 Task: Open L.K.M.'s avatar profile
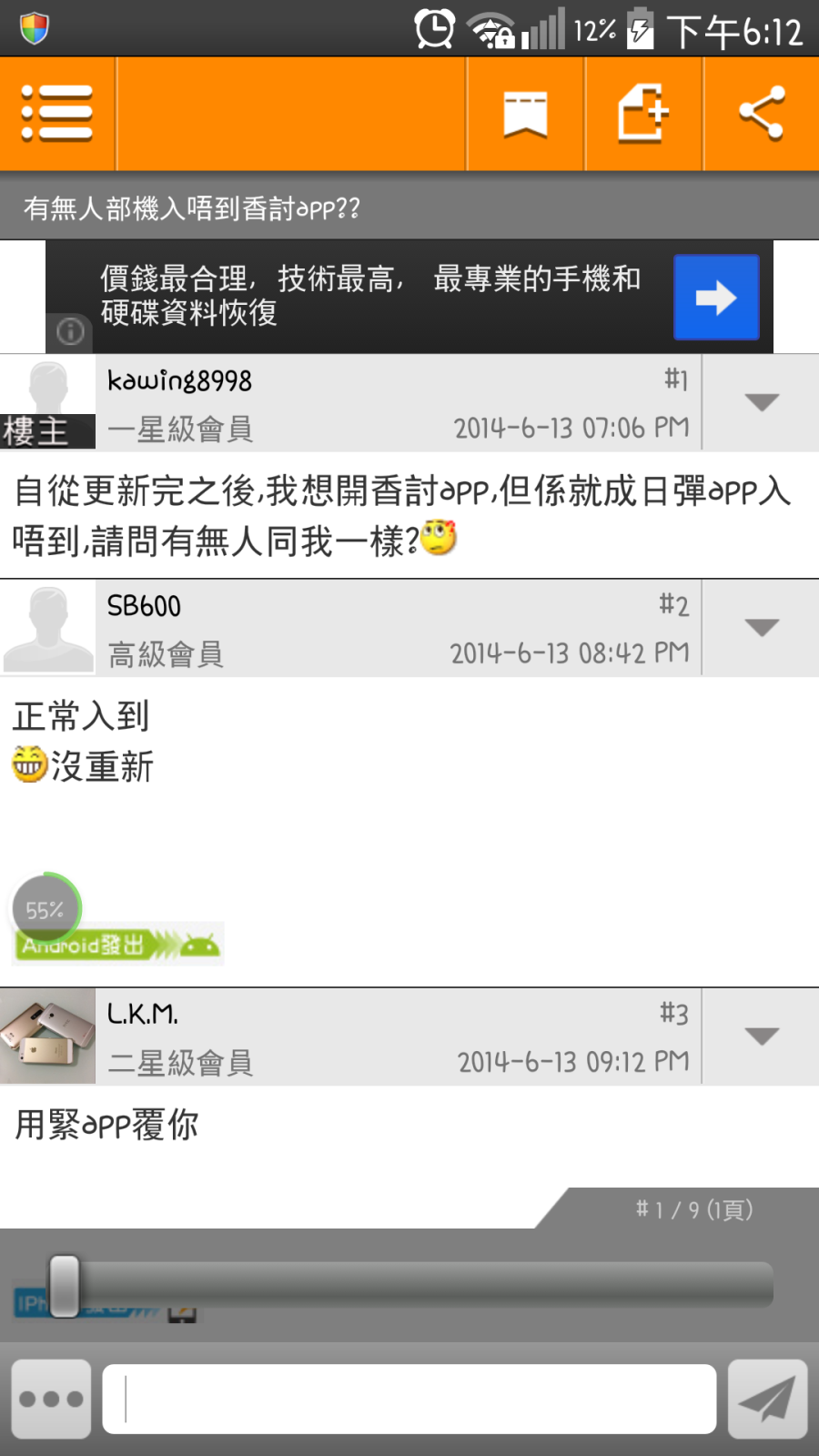tap(47, 1036)
